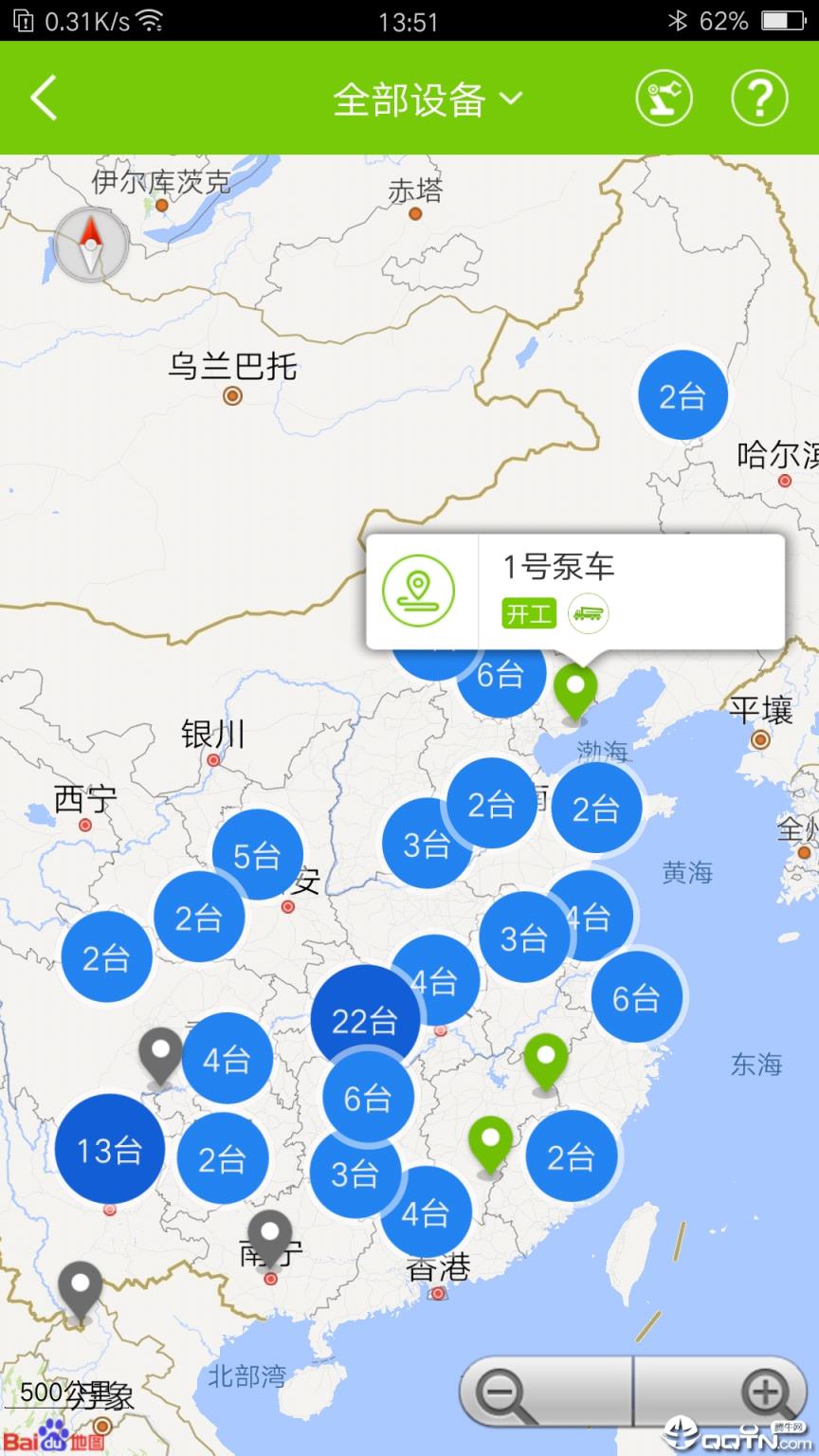Click the compass icon on the map
The image size is (819, 1456).
point(90,244)
